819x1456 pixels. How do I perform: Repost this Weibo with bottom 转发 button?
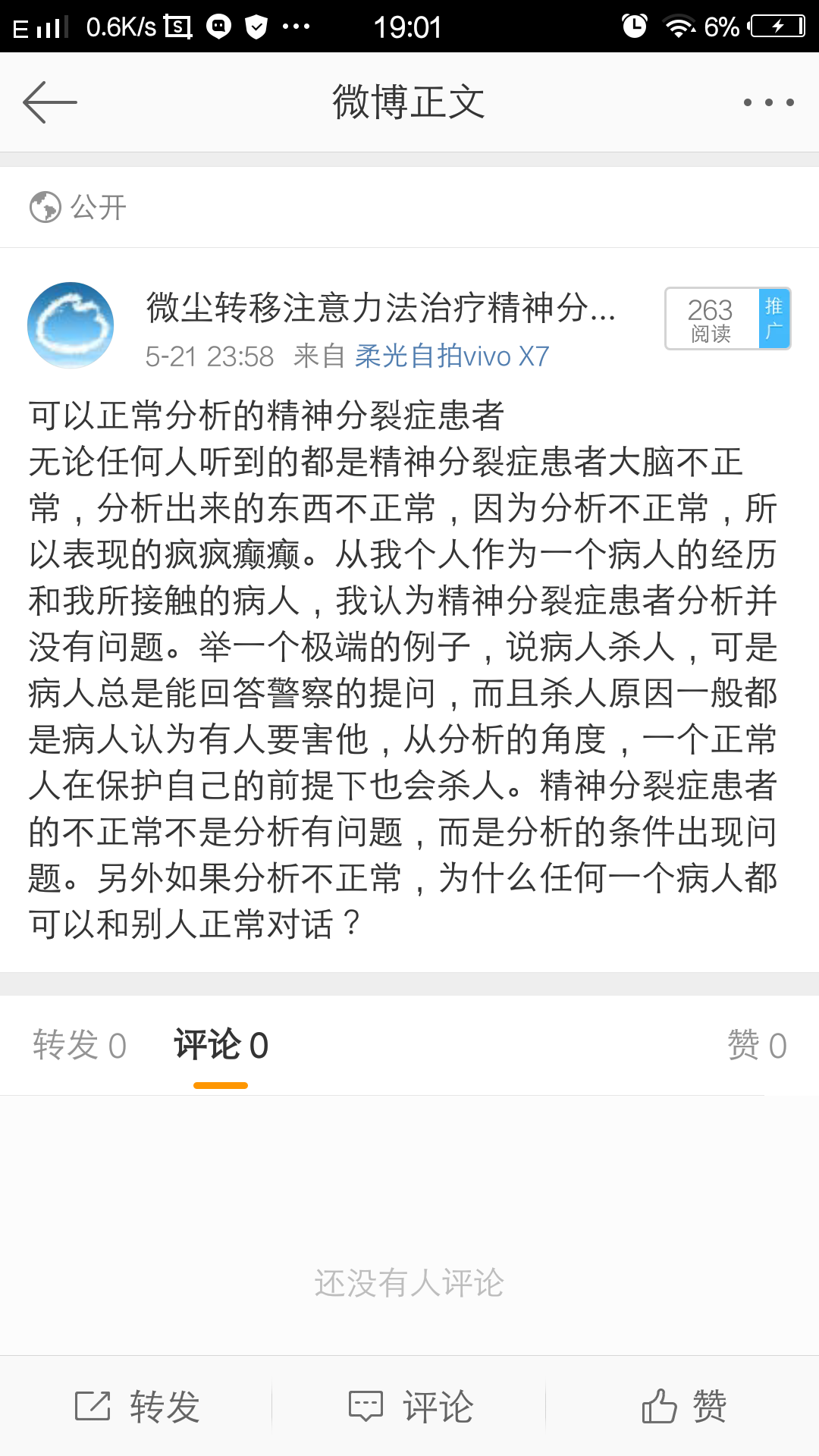click(137, 1407)
